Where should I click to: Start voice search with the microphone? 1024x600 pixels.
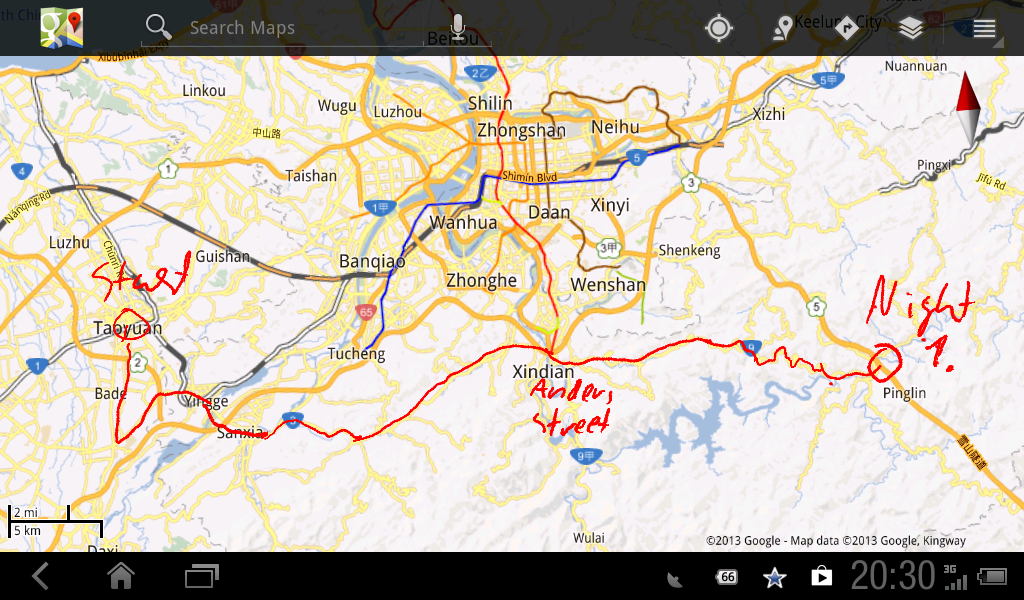(x=458, y=27)
